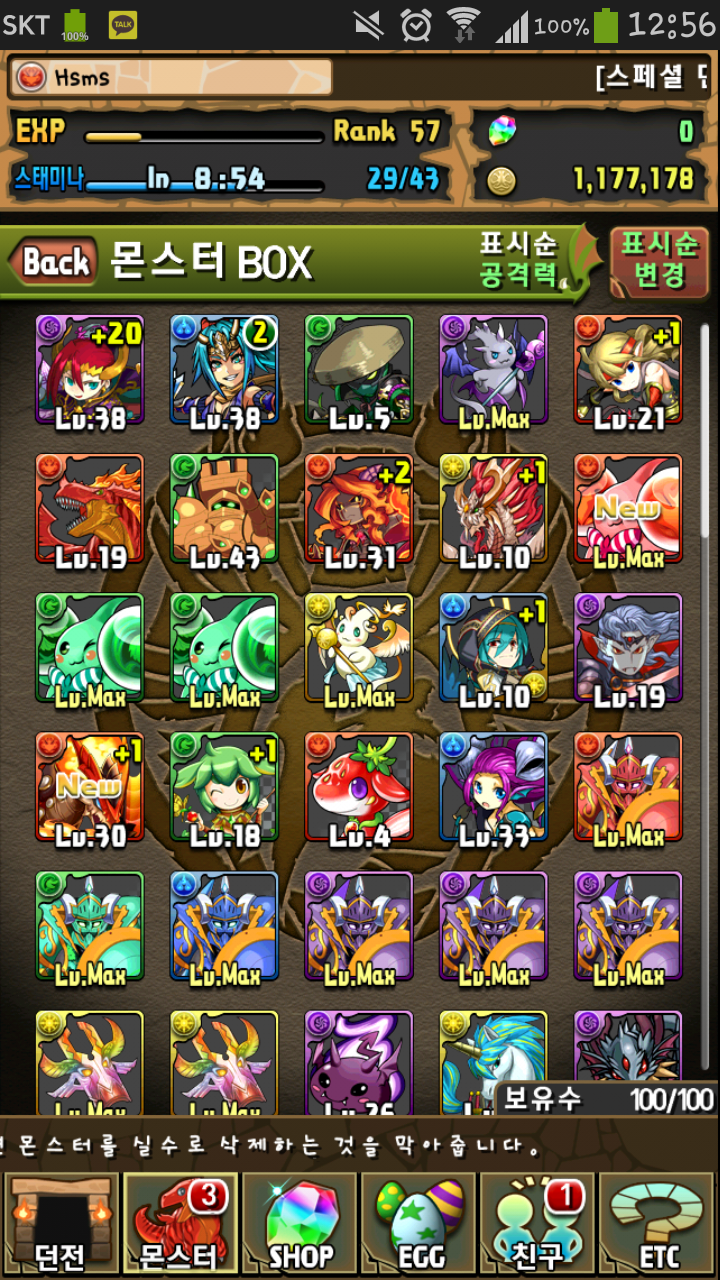Select the Lv.Max white angel cat monster
Viewport: 720px width, 1280px height.
[359, 648]
